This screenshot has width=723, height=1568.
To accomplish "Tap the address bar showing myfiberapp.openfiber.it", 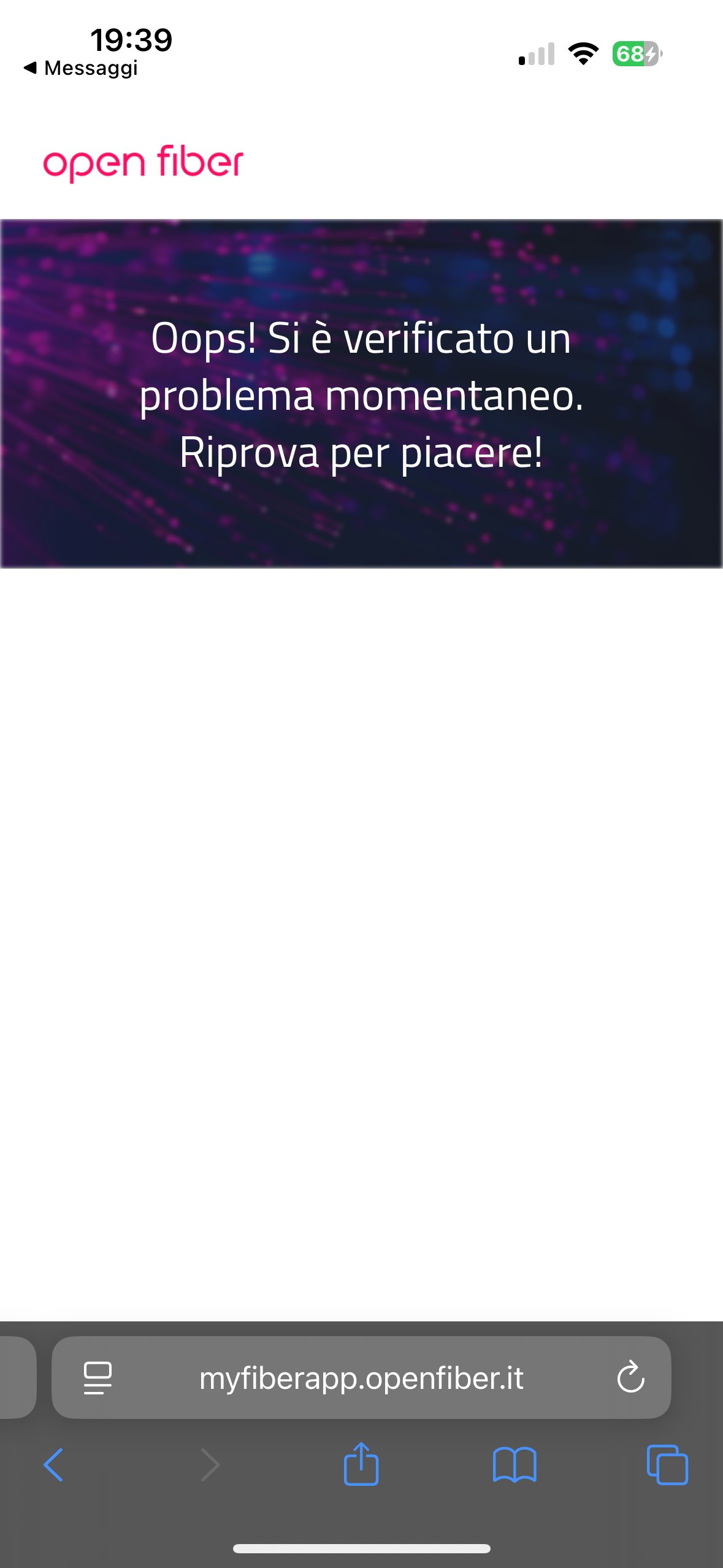I will pyautogui.click(x=361, y=1378).
